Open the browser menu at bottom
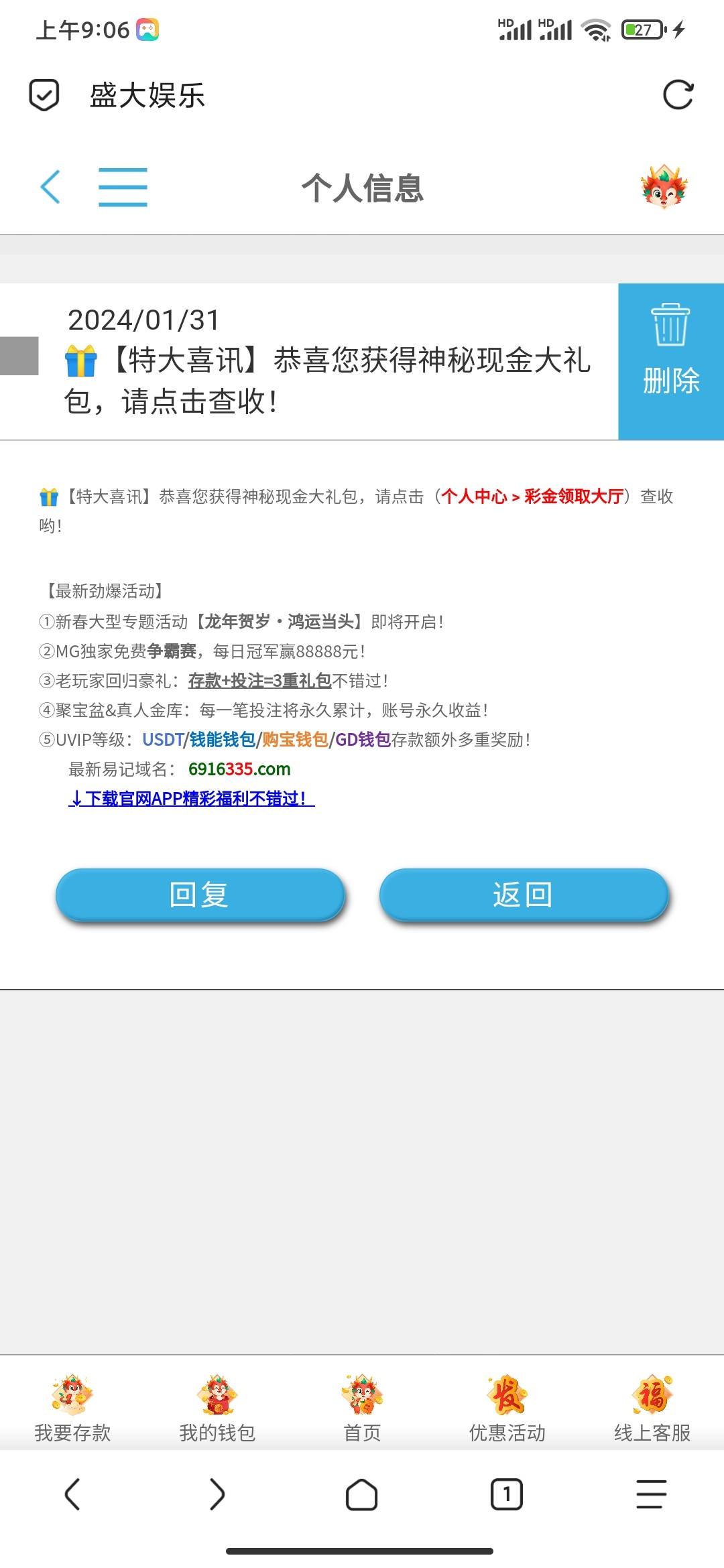The height and width of the screenshot is (1568, 724). click(x=651, y=1494)
